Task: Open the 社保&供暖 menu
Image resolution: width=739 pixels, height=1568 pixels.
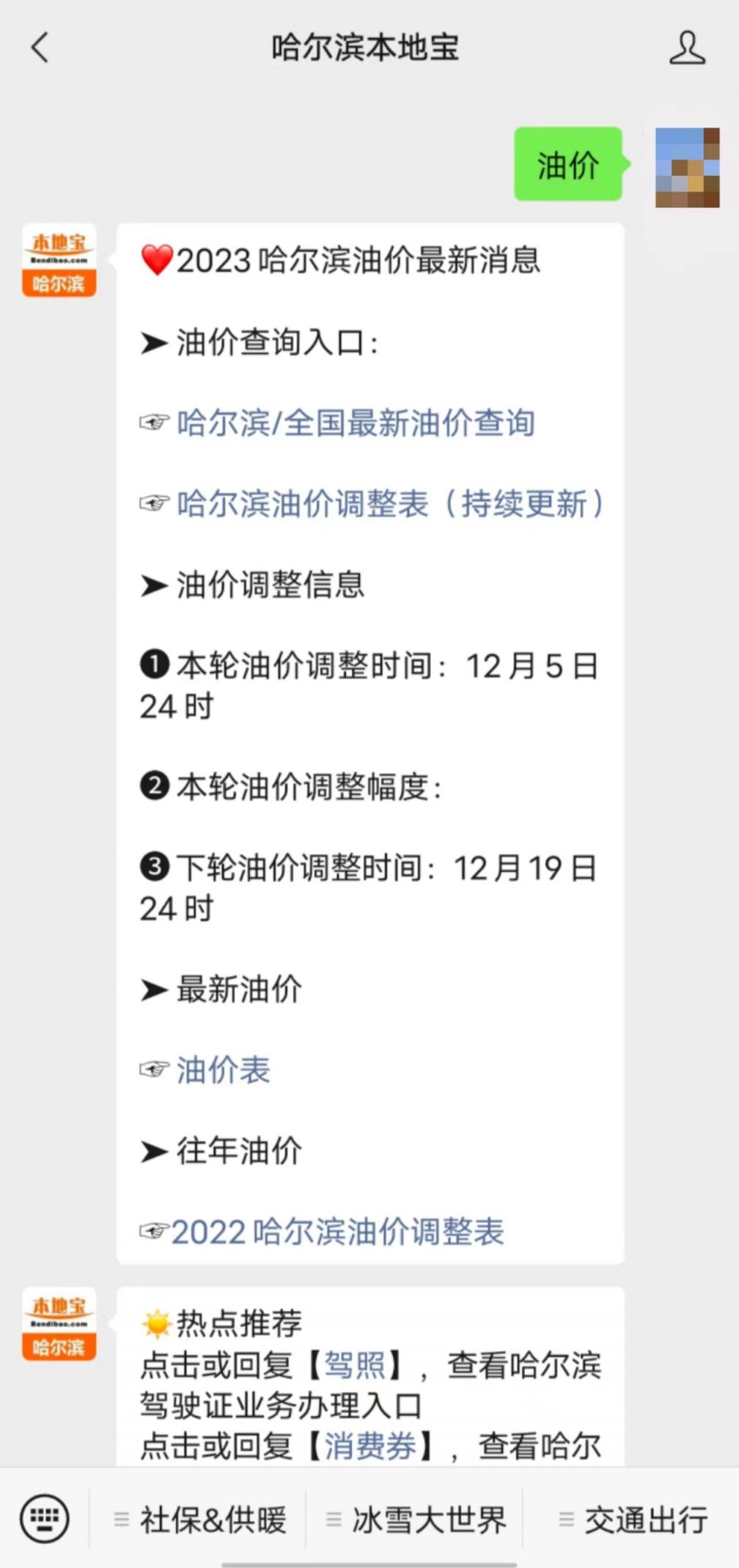Action: click(x=200, y=1520)
